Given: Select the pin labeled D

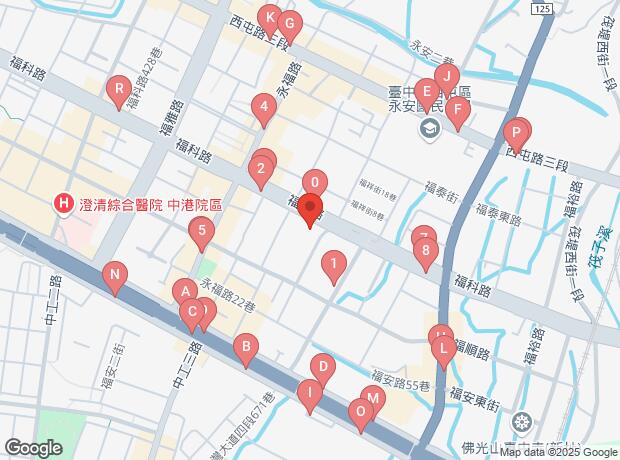Looking at the screenshot, I should click(x=321, y=367).
